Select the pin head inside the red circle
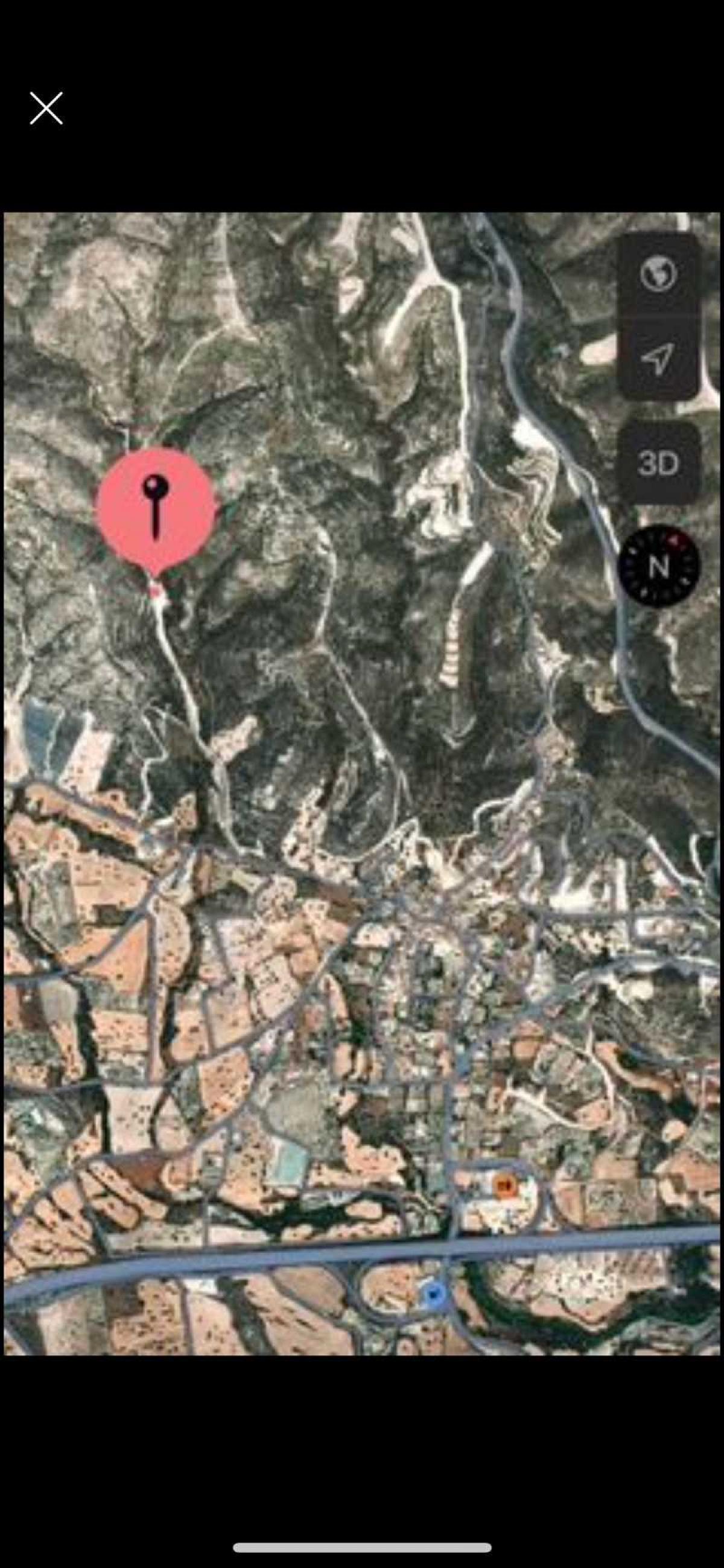 pyautogui.click(x=155, y=487)
